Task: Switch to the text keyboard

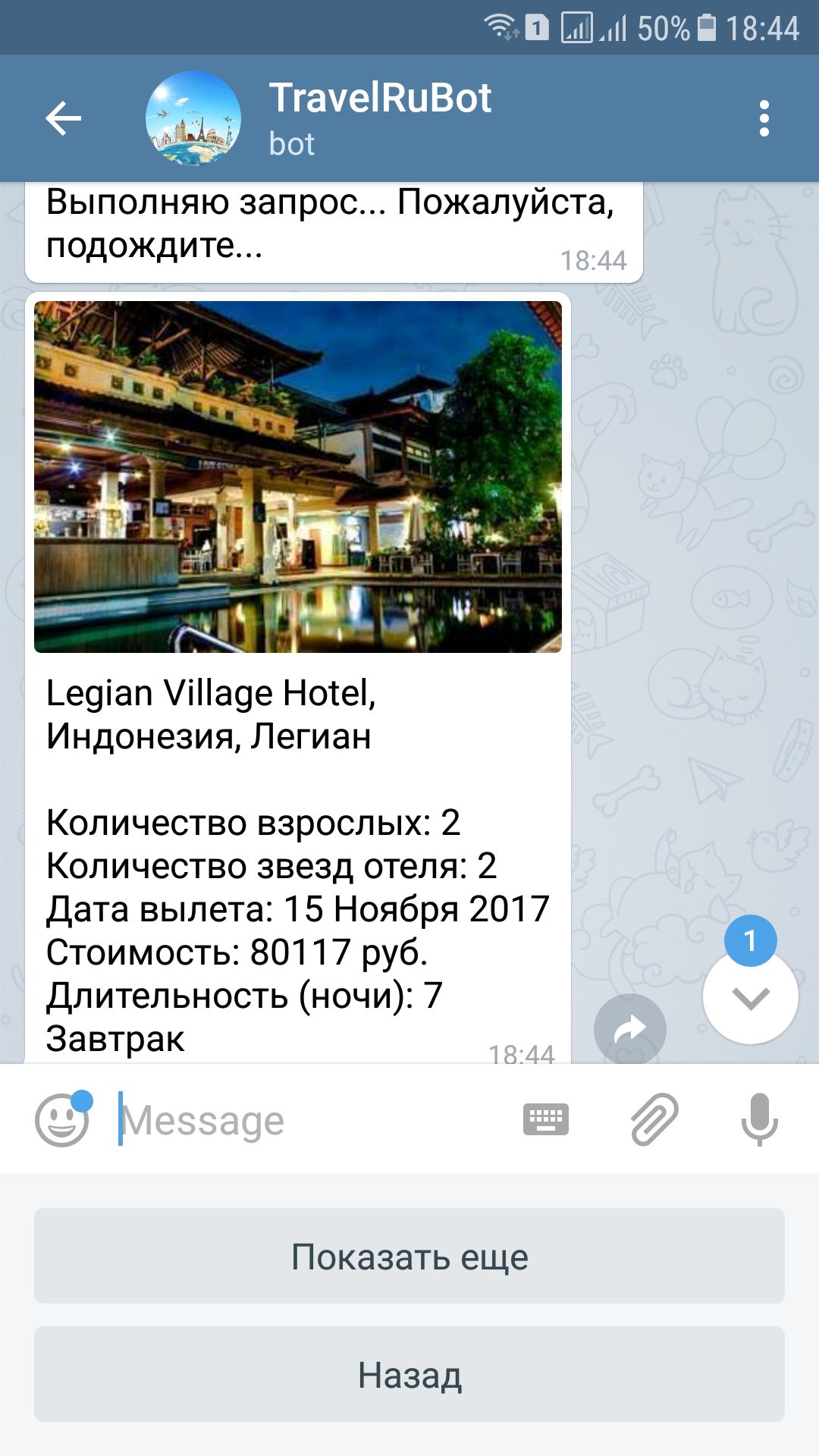Action: (546, 1119)
